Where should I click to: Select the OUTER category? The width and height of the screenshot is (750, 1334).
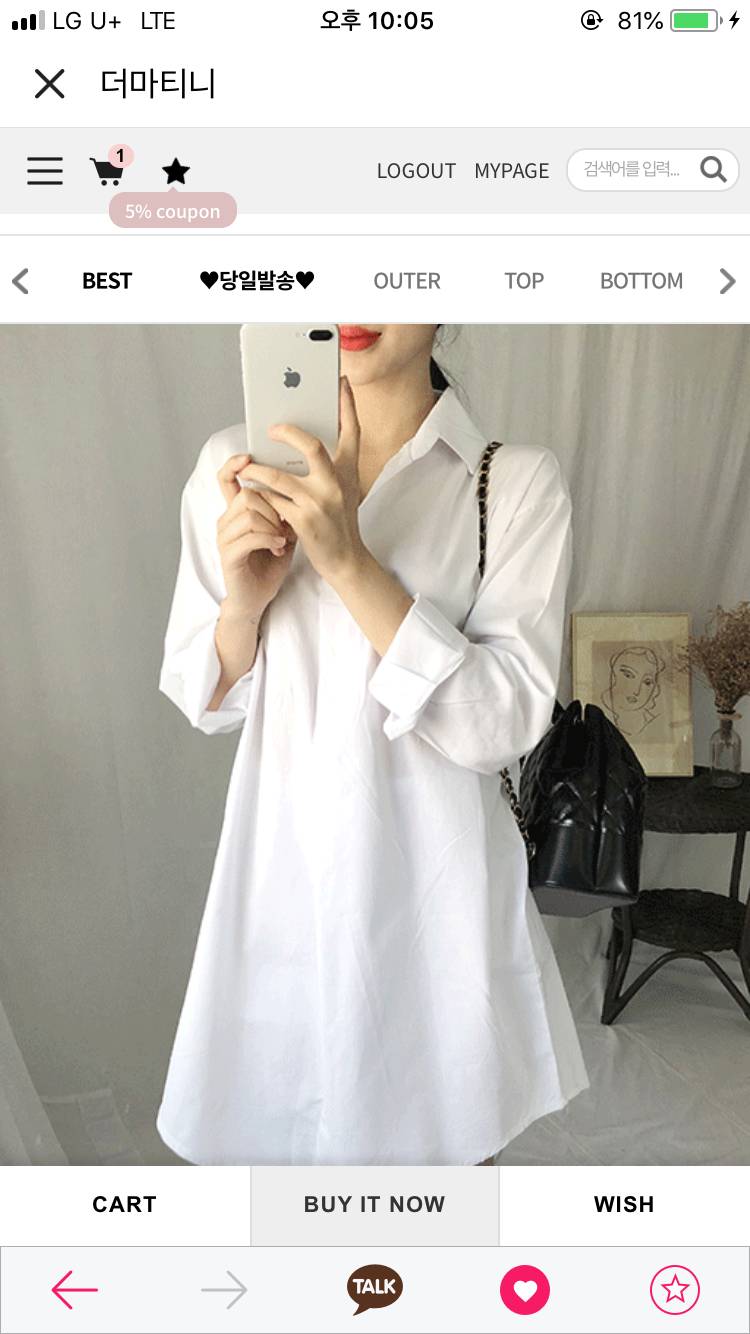point(407,281)
